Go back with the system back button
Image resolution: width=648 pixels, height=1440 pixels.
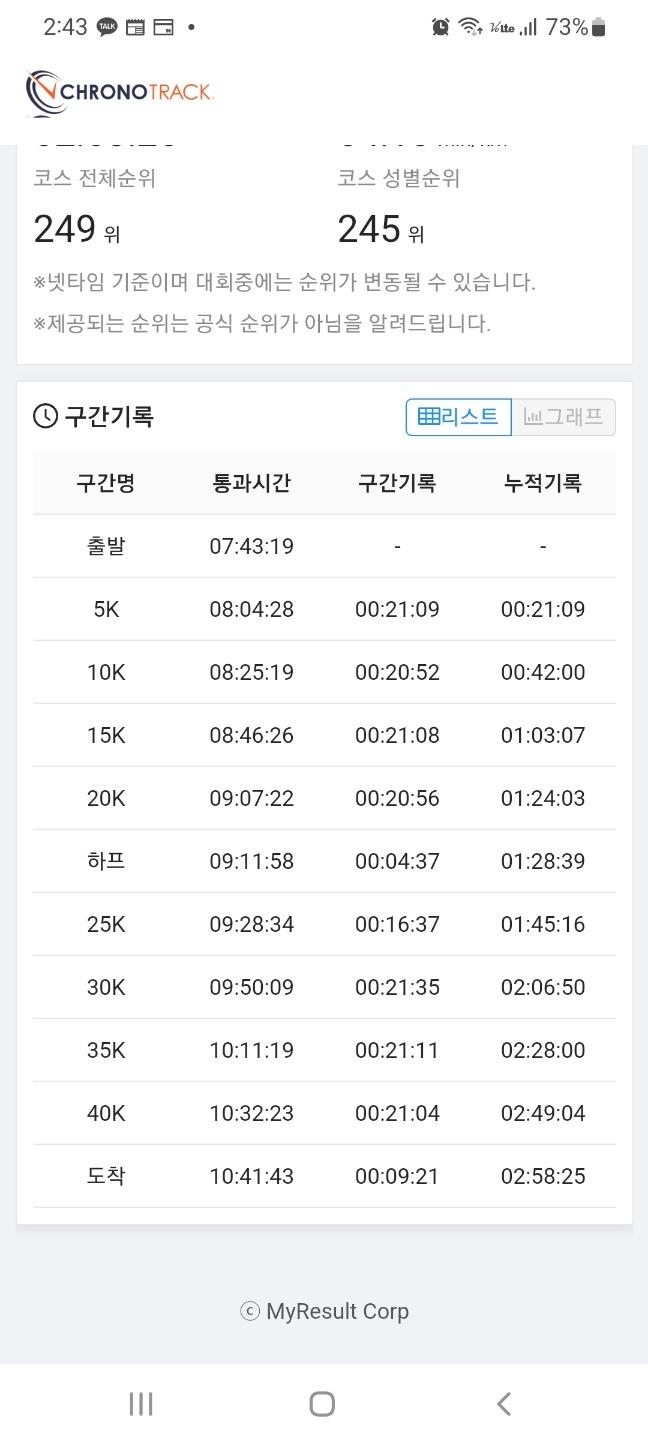coord(504,1404)
